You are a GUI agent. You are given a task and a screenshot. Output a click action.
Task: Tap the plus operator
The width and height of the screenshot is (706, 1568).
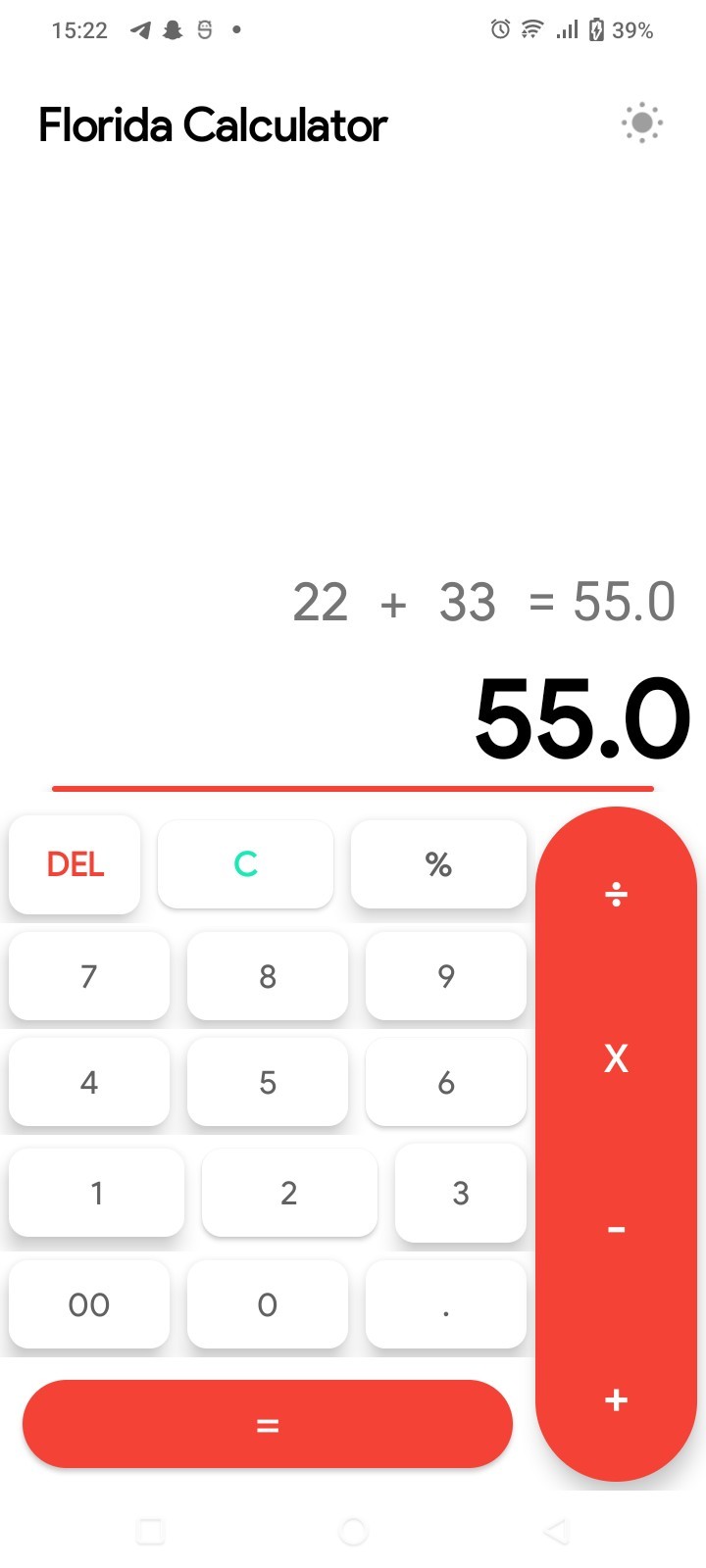[616, 1399]
